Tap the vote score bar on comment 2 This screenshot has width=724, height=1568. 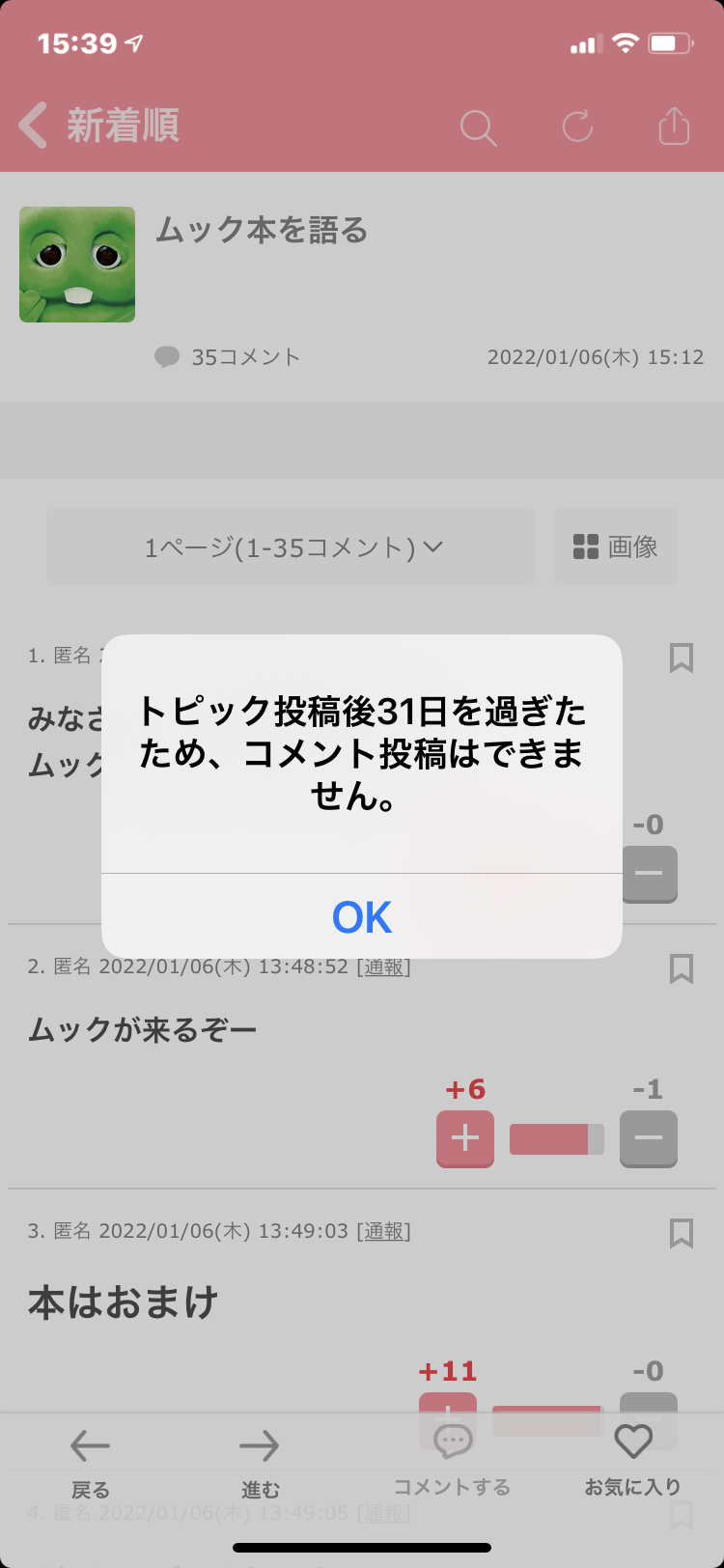point(556,1138)
